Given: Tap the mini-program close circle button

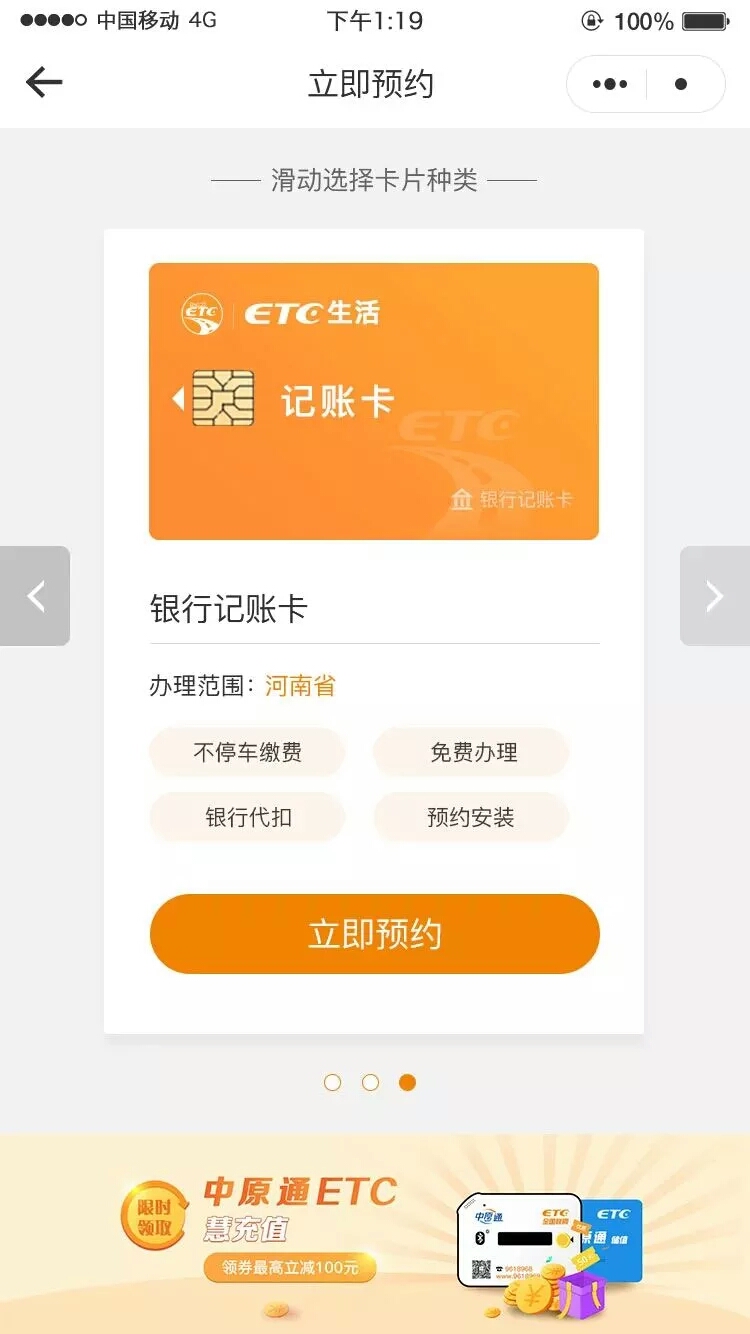Looking at the screenshot, I should (683, 84).
